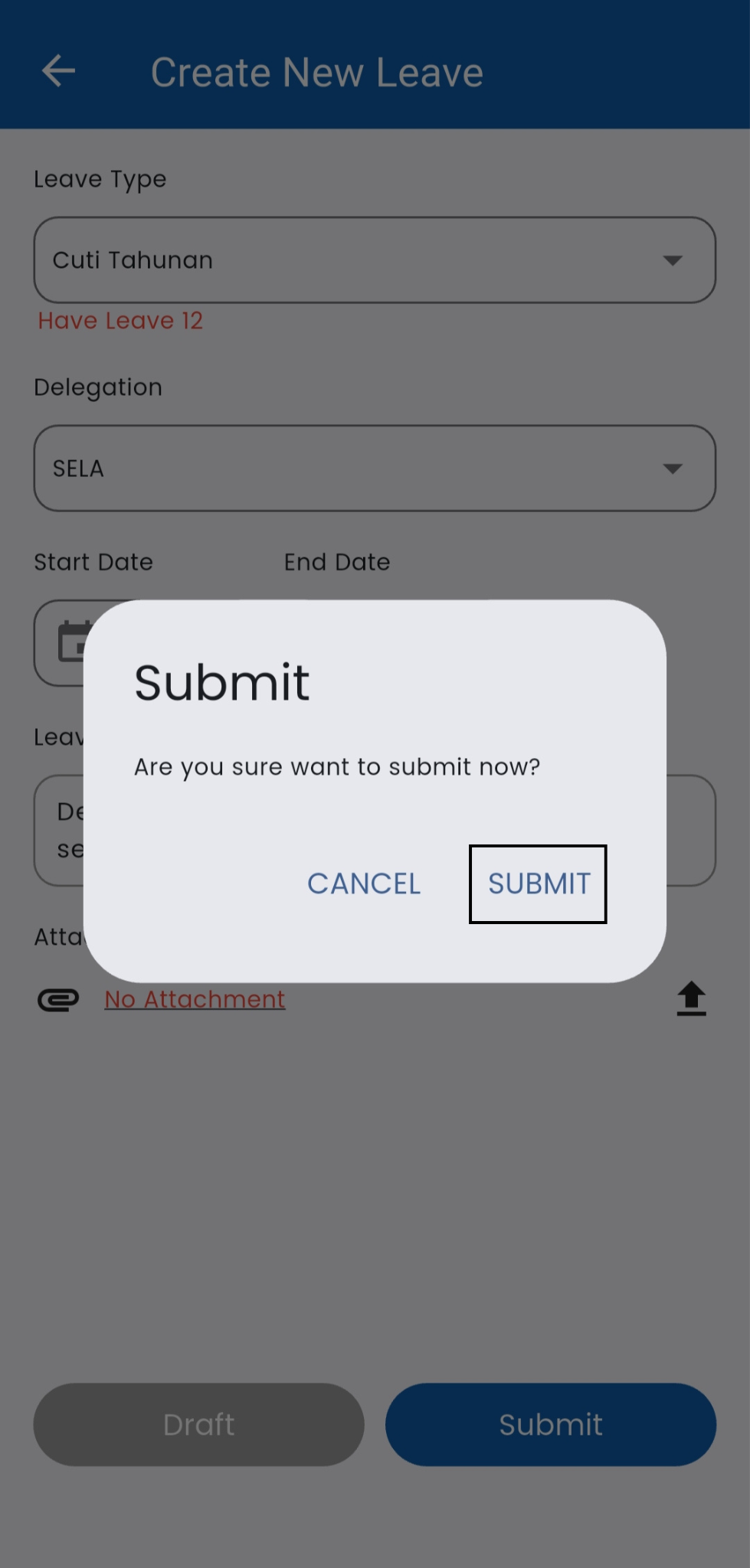Confirm with the SUBMIT dialog button

tap(539, 884)
